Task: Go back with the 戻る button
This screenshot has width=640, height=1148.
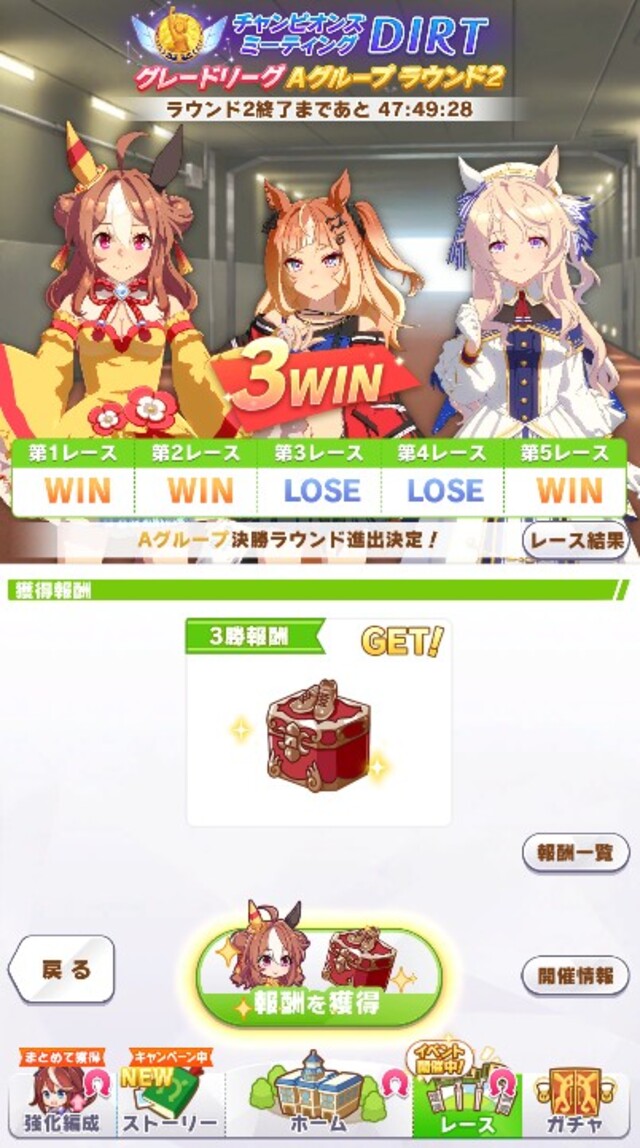Action: point(62,968)
